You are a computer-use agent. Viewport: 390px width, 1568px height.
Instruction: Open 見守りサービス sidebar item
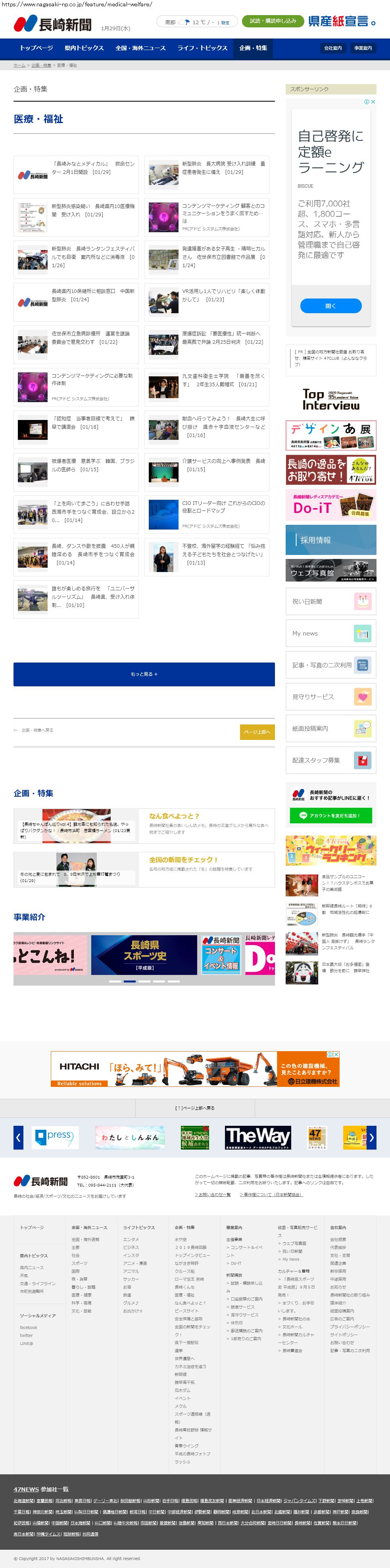pyautogui.click(x=331, y=696)
